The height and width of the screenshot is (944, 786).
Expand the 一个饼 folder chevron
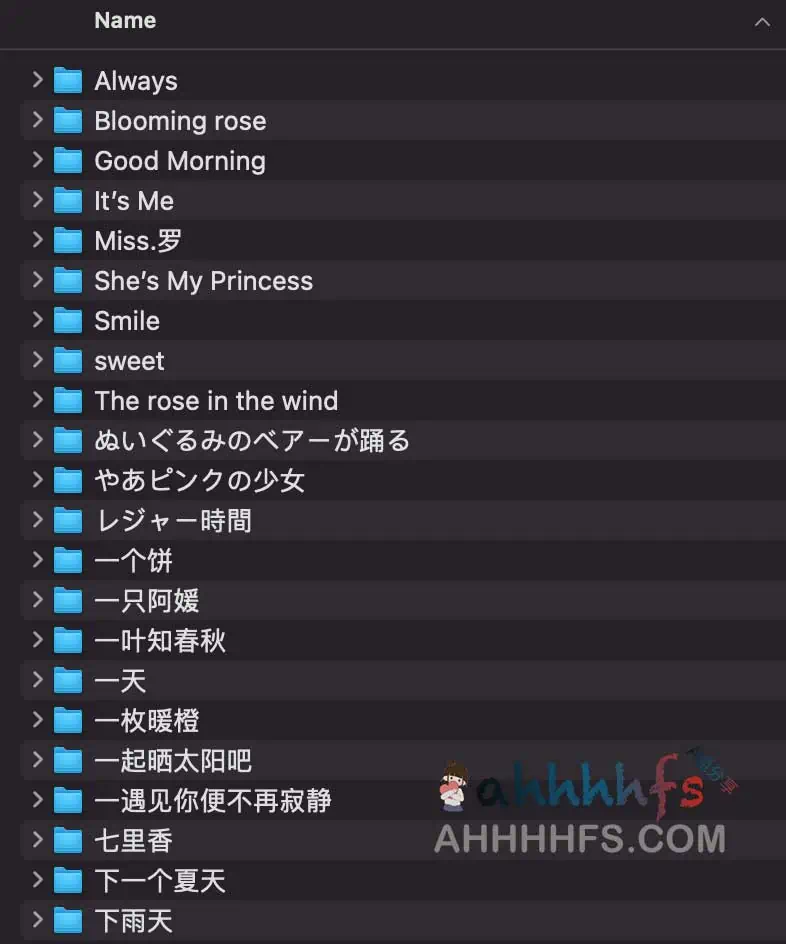37,560
